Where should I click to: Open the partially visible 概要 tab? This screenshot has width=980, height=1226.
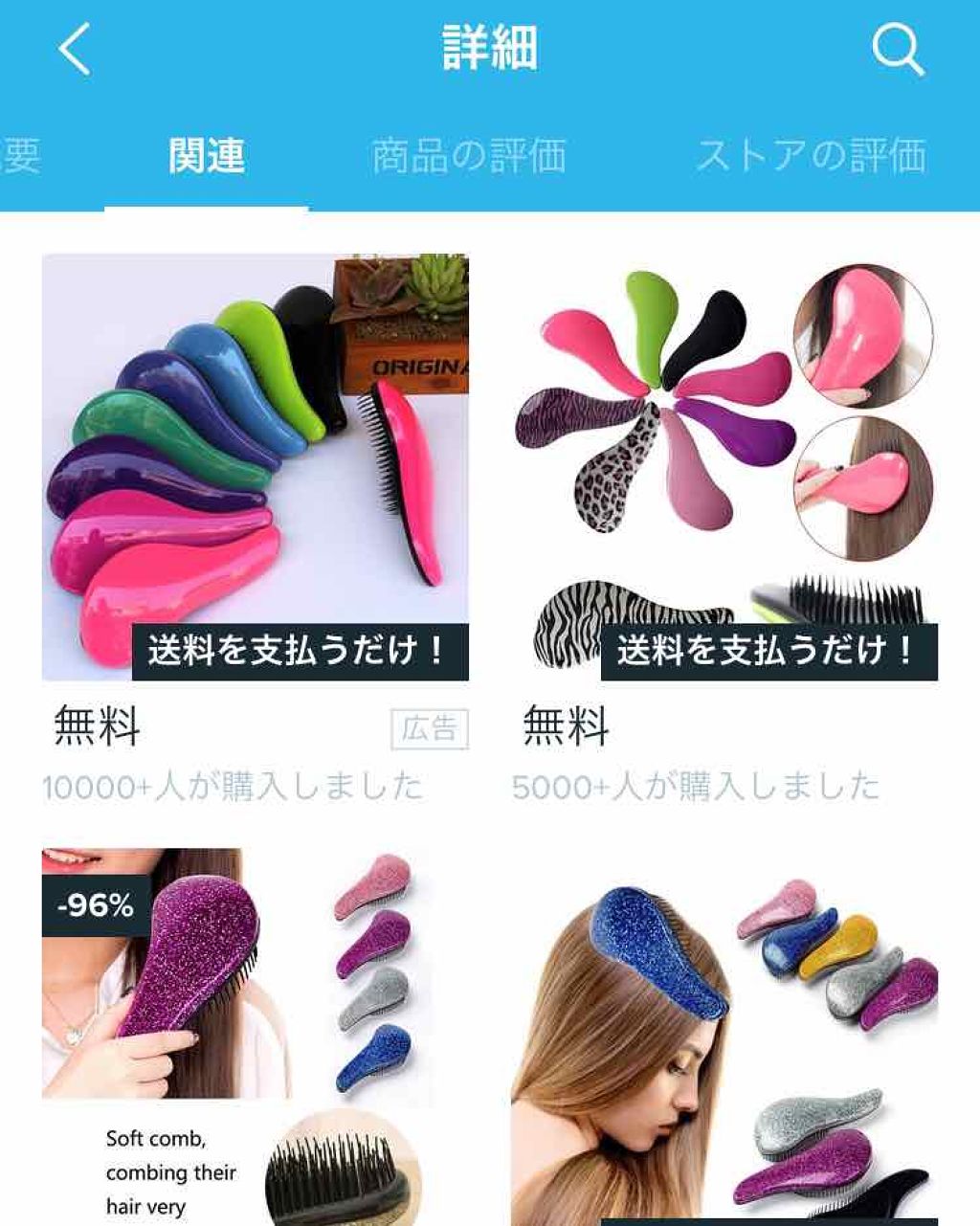coord(21,157)
